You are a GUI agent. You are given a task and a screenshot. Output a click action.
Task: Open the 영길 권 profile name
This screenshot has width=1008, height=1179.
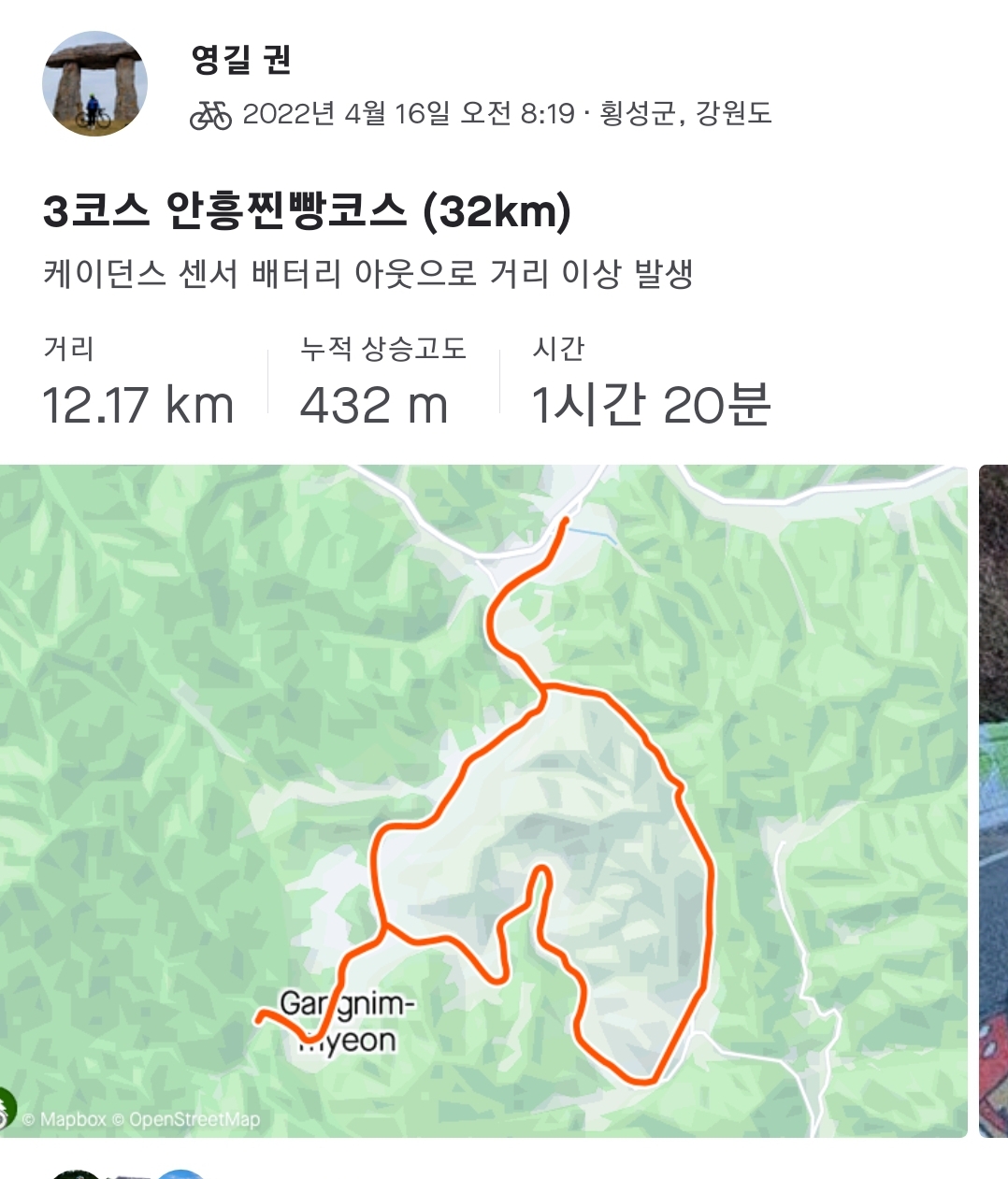tap(241, 60)
